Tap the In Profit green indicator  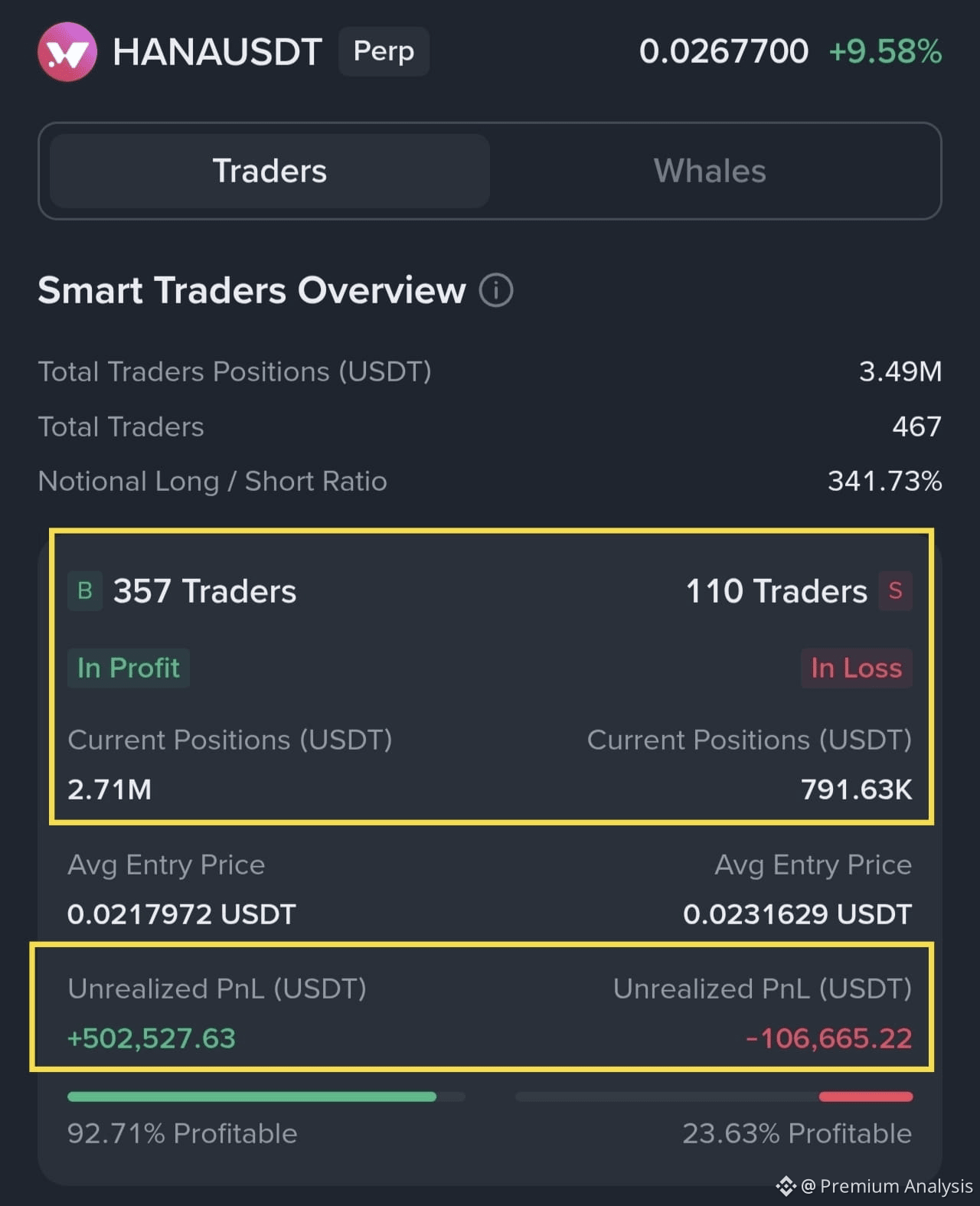pos(128,668)
